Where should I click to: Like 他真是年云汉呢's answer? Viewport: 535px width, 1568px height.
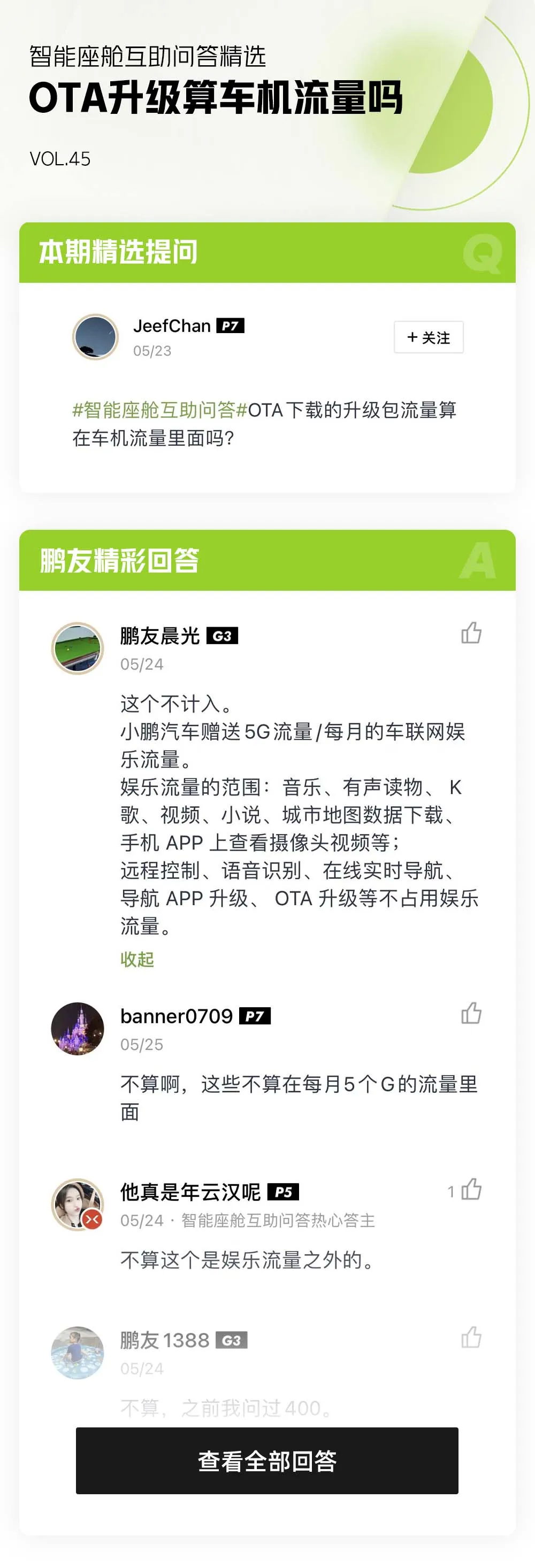(471, 1189)
